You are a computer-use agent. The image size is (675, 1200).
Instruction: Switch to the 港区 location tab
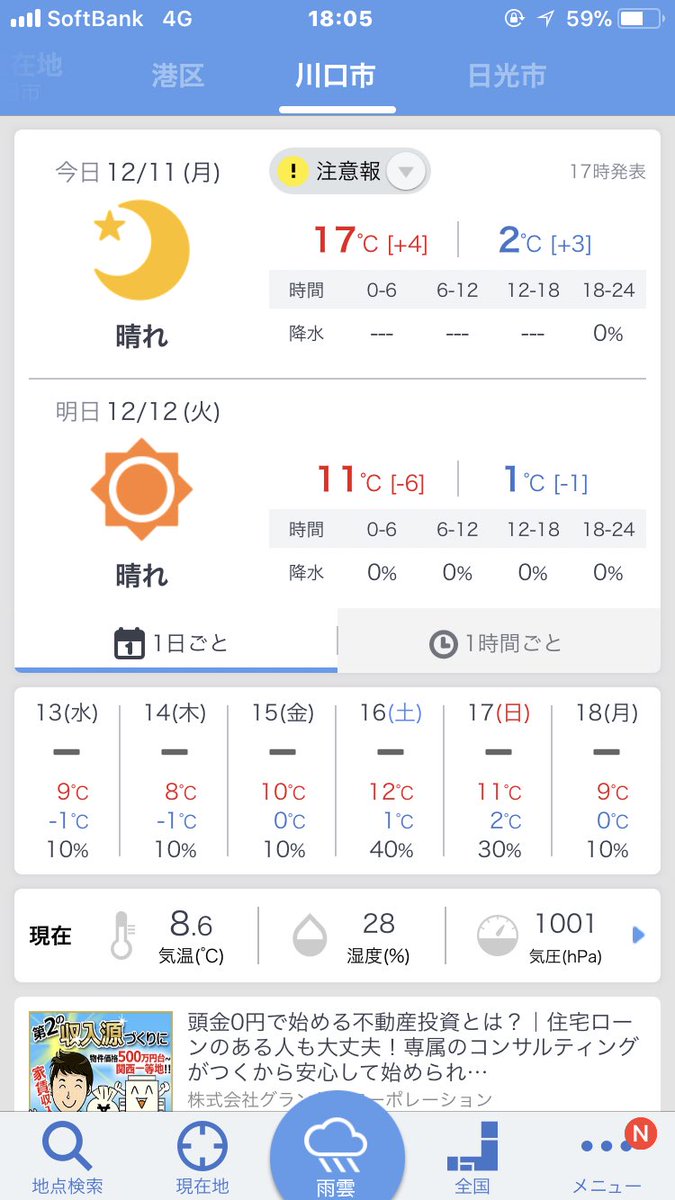(178, 76)
